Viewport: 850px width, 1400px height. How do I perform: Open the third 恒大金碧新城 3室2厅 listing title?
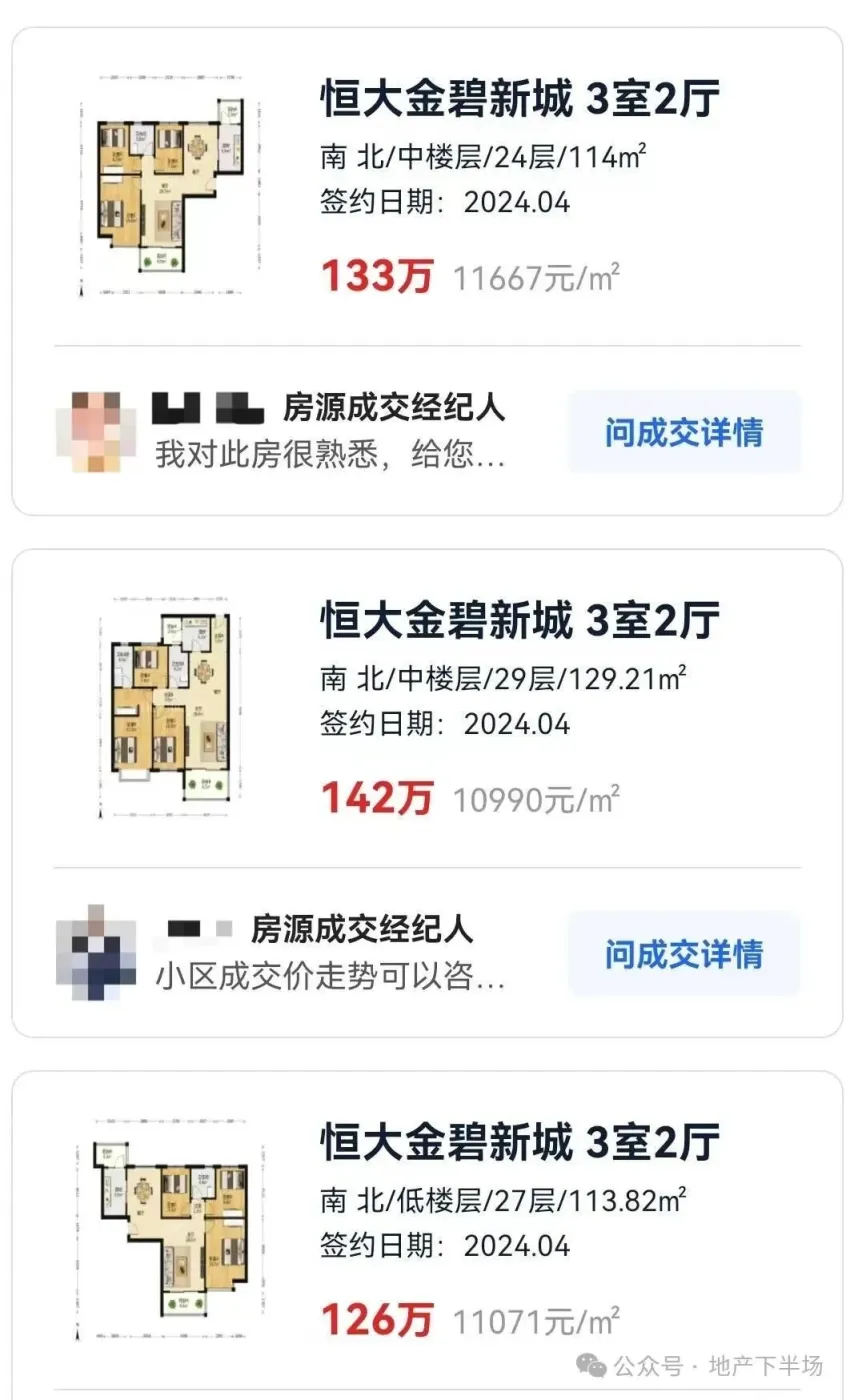point(520,1145)
